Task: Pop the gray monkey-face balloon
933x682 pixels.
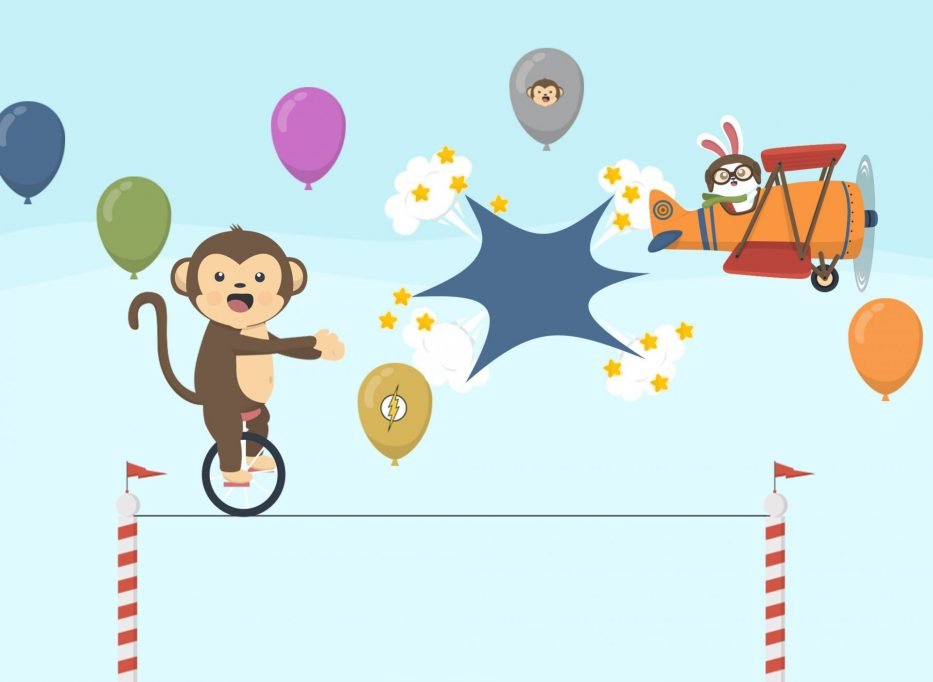Action: click(545, 92)
